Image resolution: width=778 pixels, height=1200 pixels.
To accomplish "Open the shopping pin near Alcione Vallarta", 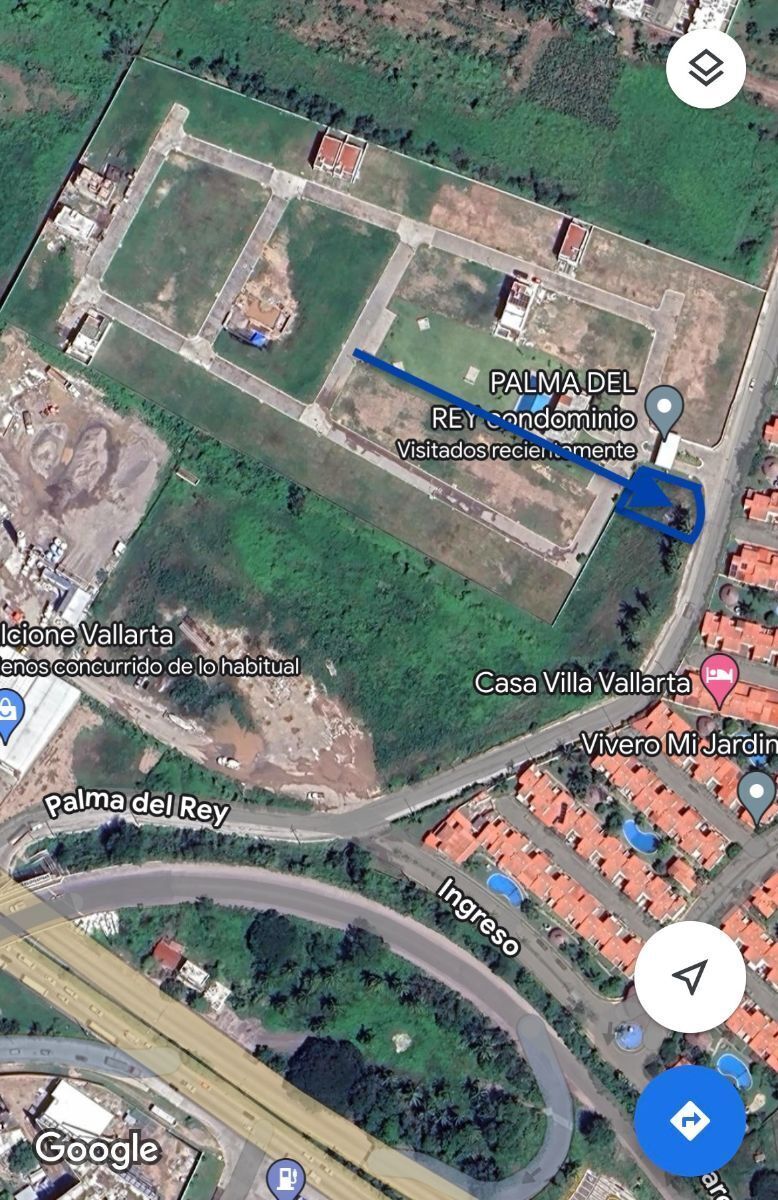I will pyautogui.click(x=7, y=713).
